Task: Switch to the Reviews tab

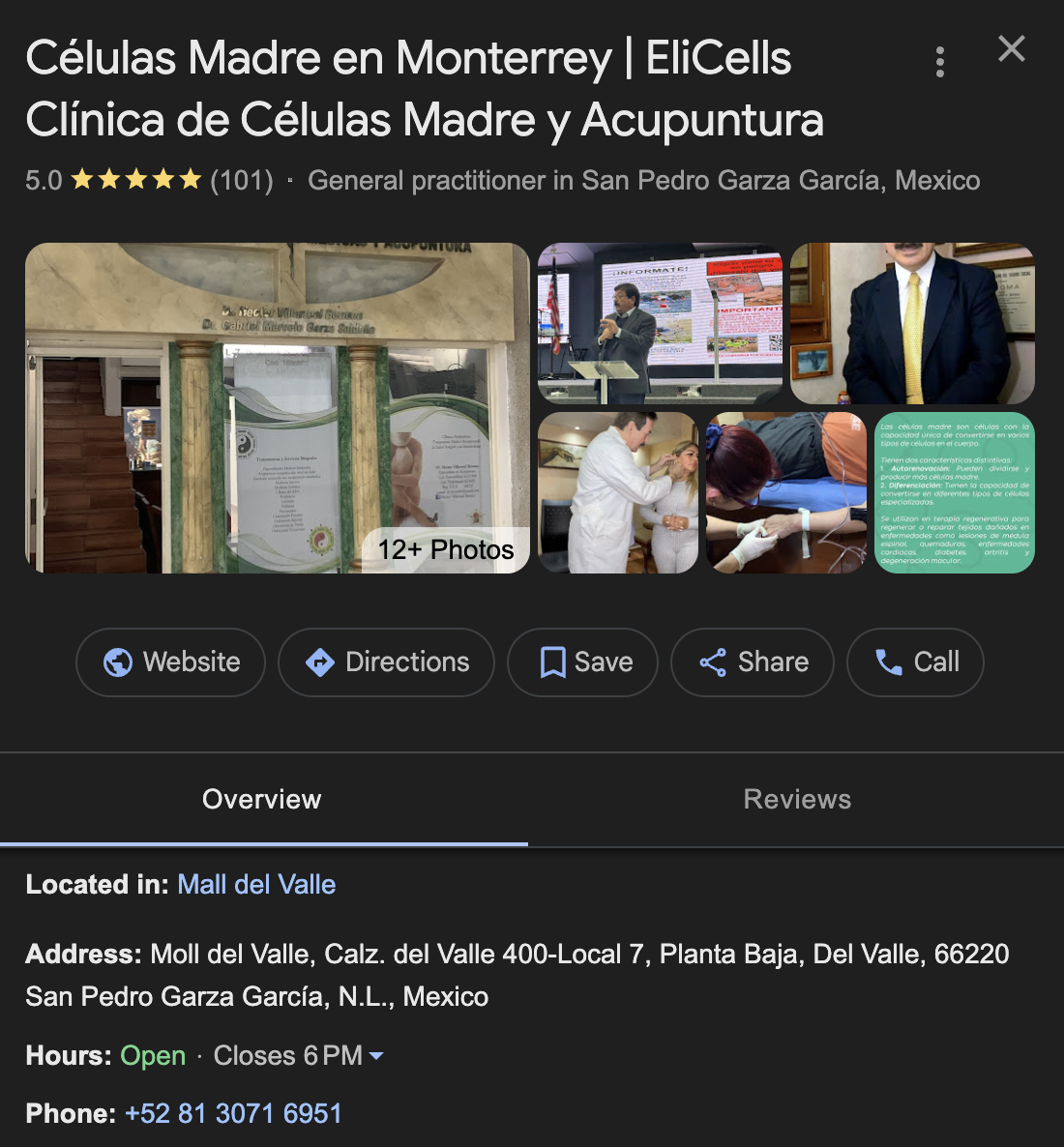Action: click(796, 799)
